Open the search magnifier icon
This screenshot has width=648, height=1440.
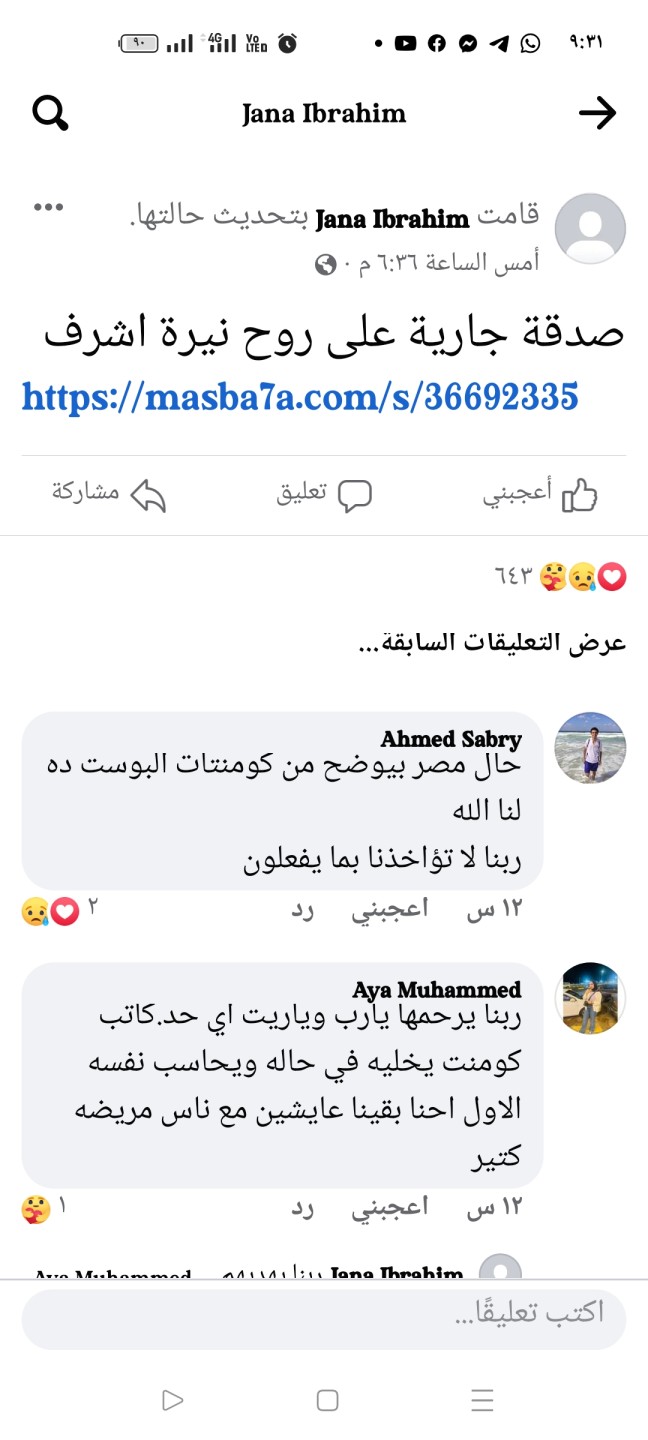pos(49,113)
